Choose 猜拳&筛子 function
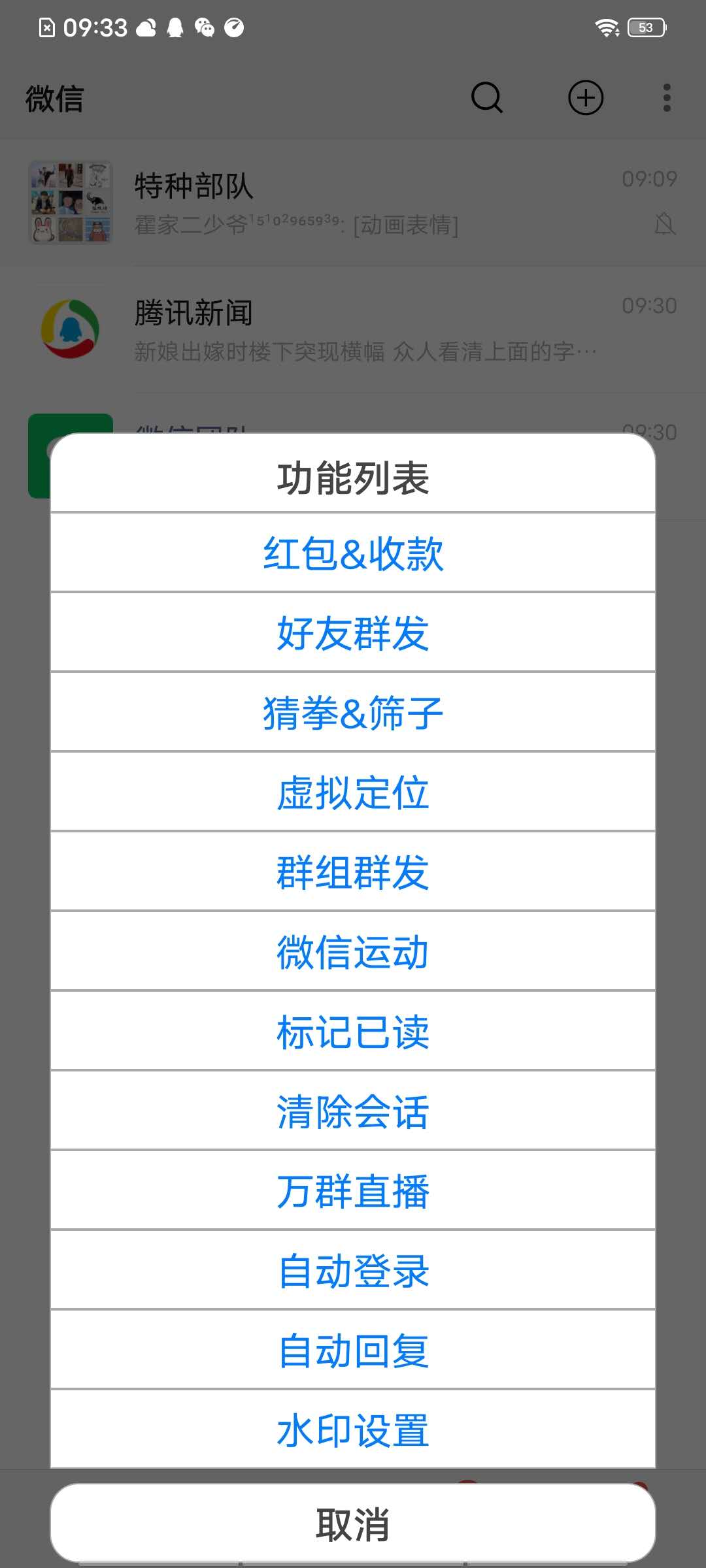The height and width of the screenshot is (1568, 706). 353,713
